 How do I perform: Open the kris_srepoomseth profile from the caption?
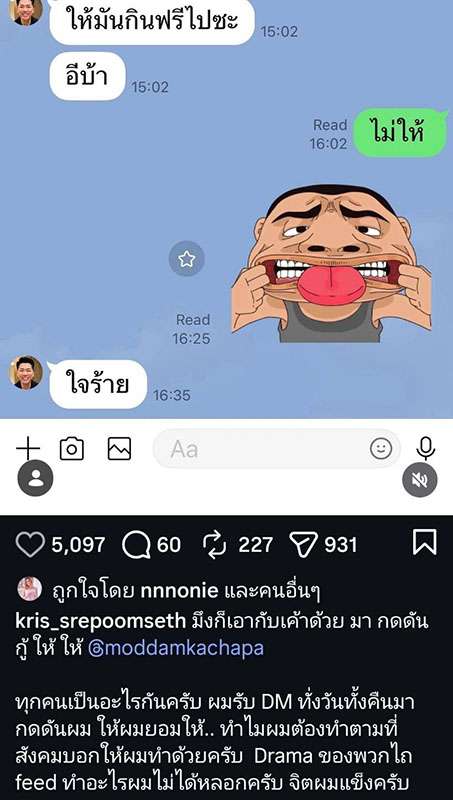point(100,621)
